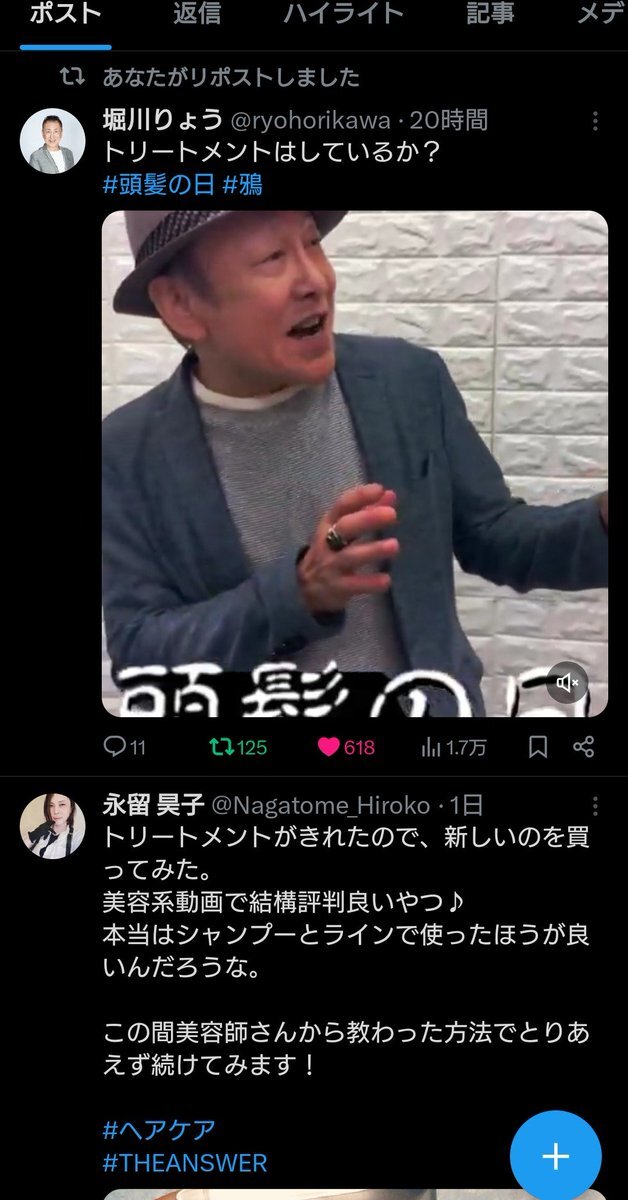Unmute the video sound

pyautogui.click(x=567, y=683)
